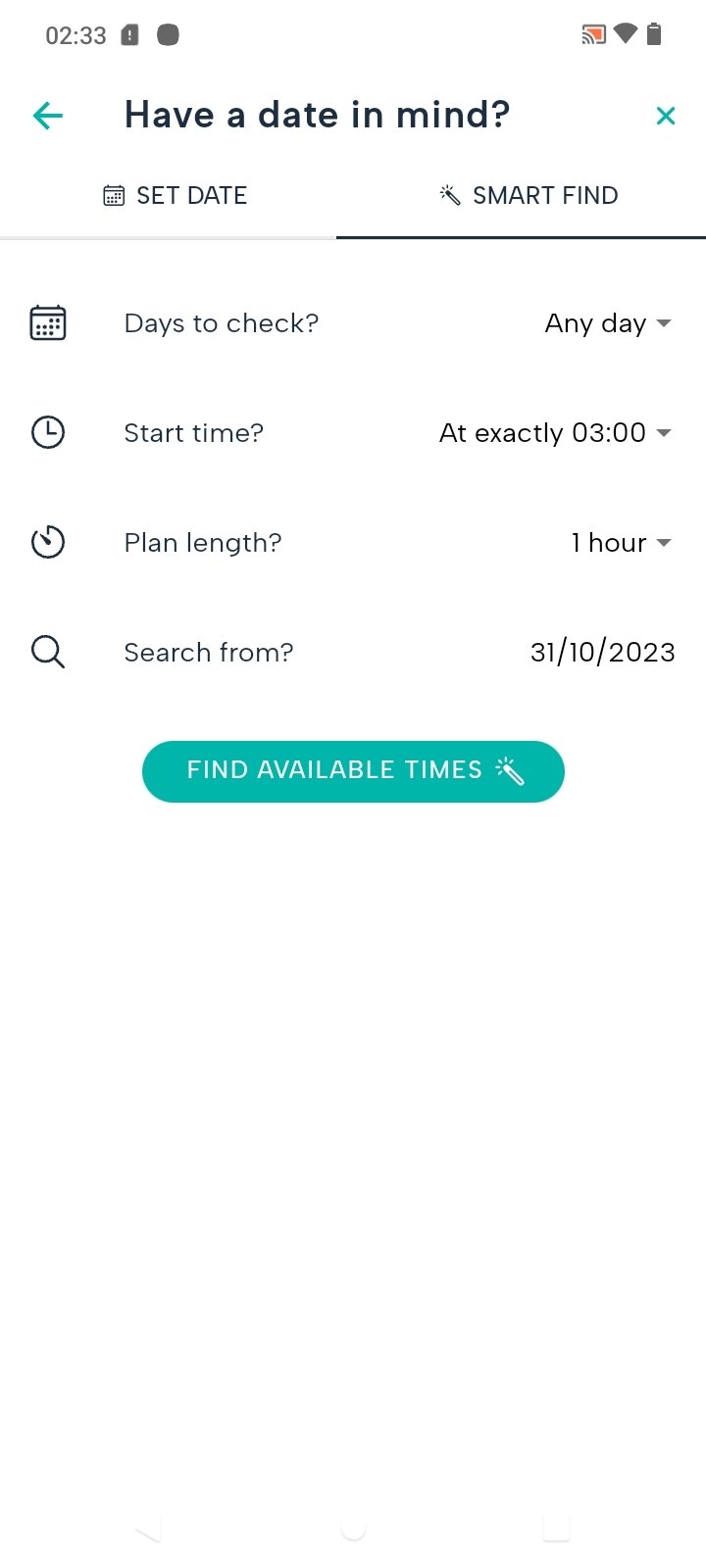Go back with the teal arrow
The width and height of the screenshot is (706, 1568).
47,116
